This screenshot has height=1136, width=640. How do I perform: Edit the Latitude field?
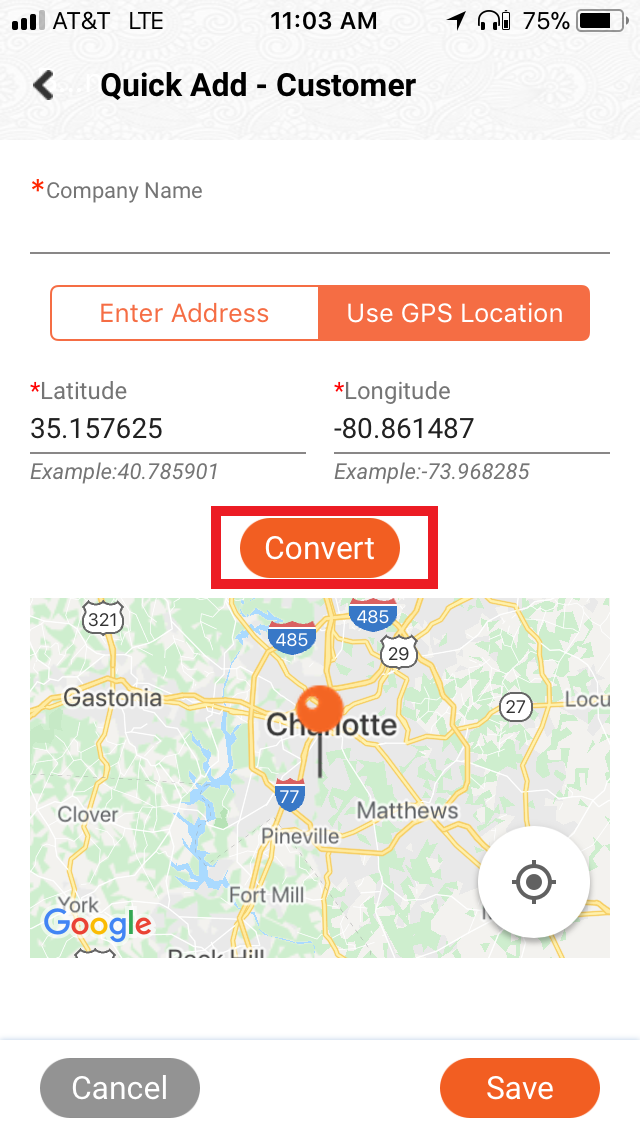[x=167, y=429]
